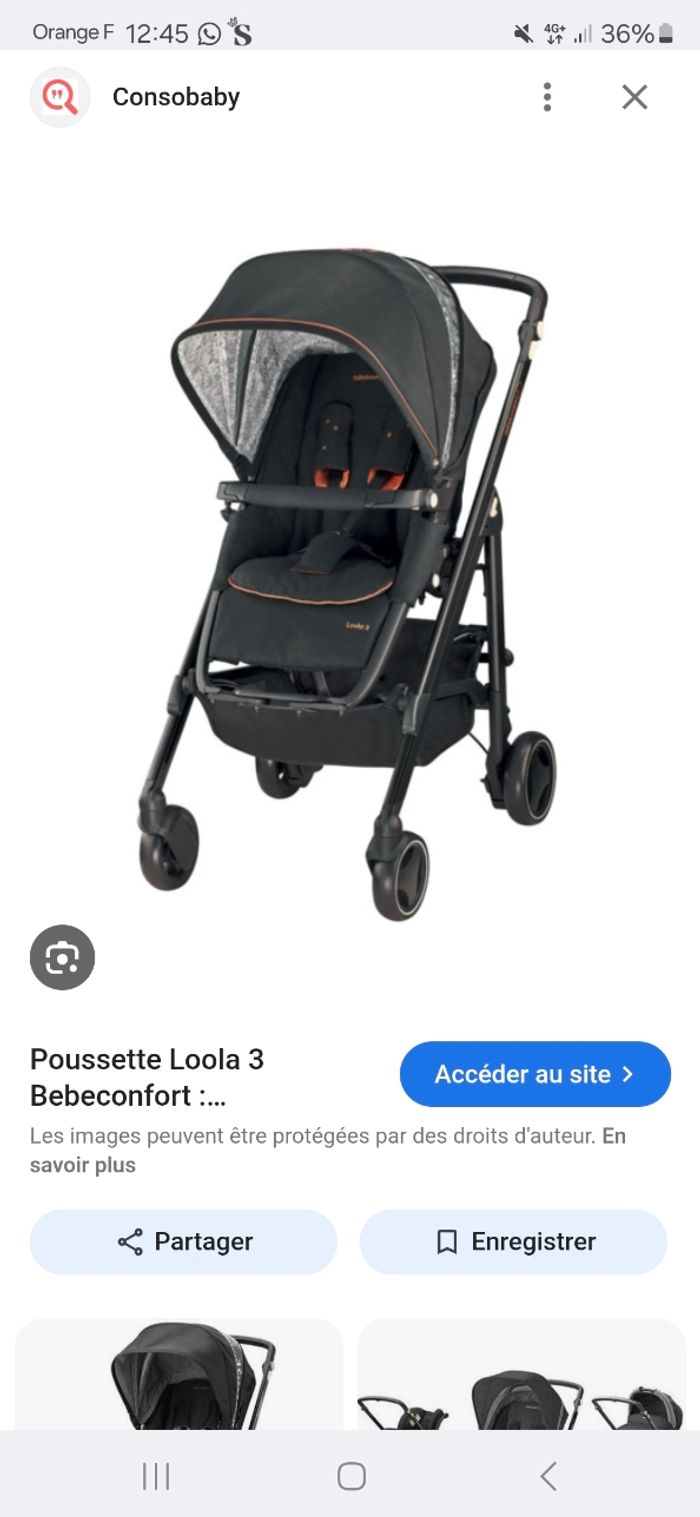Close the Consobaby image viewer

tap(635, 97)
